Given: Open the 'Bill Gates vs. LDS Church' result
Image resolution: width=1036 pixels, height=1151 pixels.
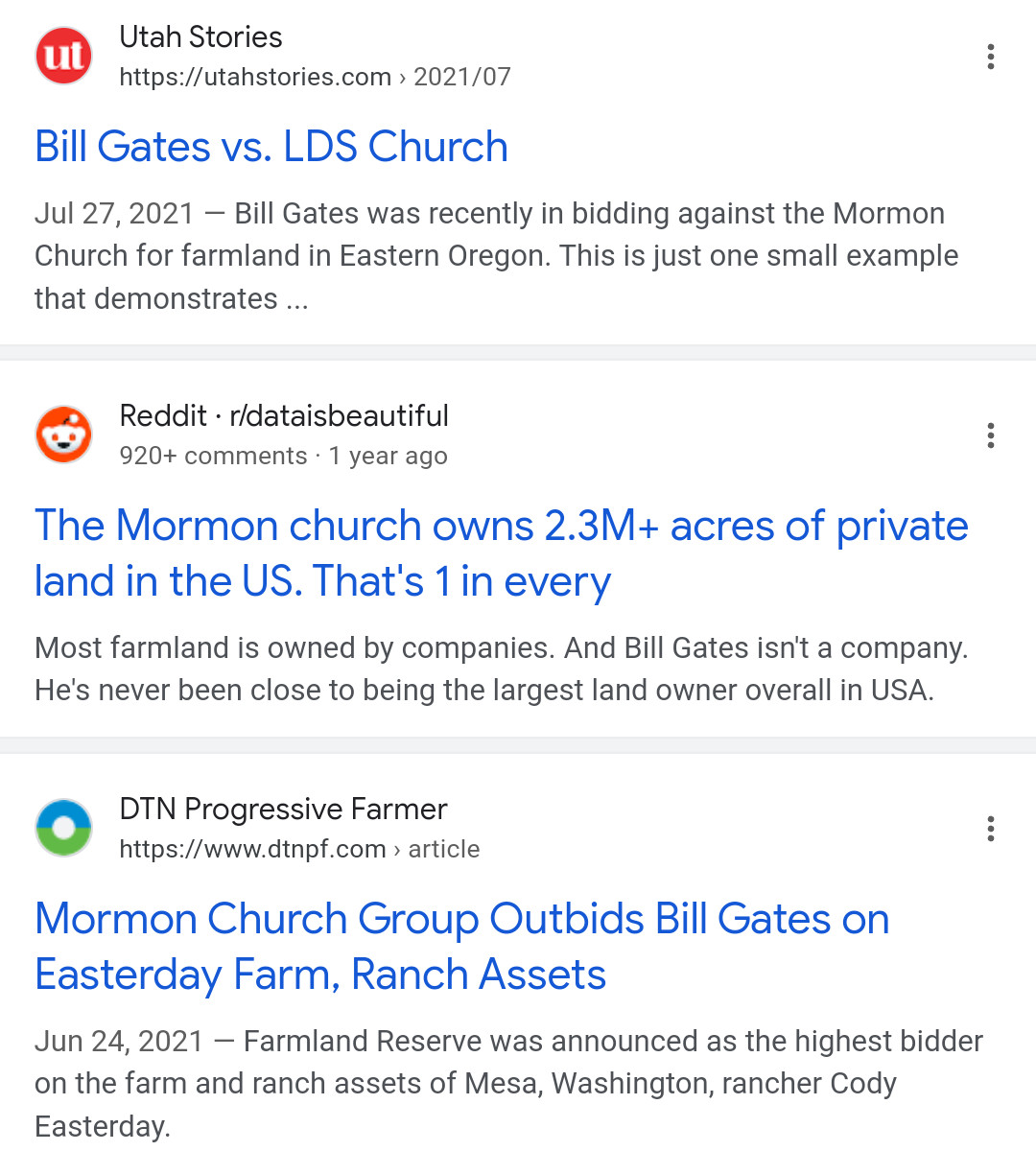Looking at the screenshot, I should (271, 147).
